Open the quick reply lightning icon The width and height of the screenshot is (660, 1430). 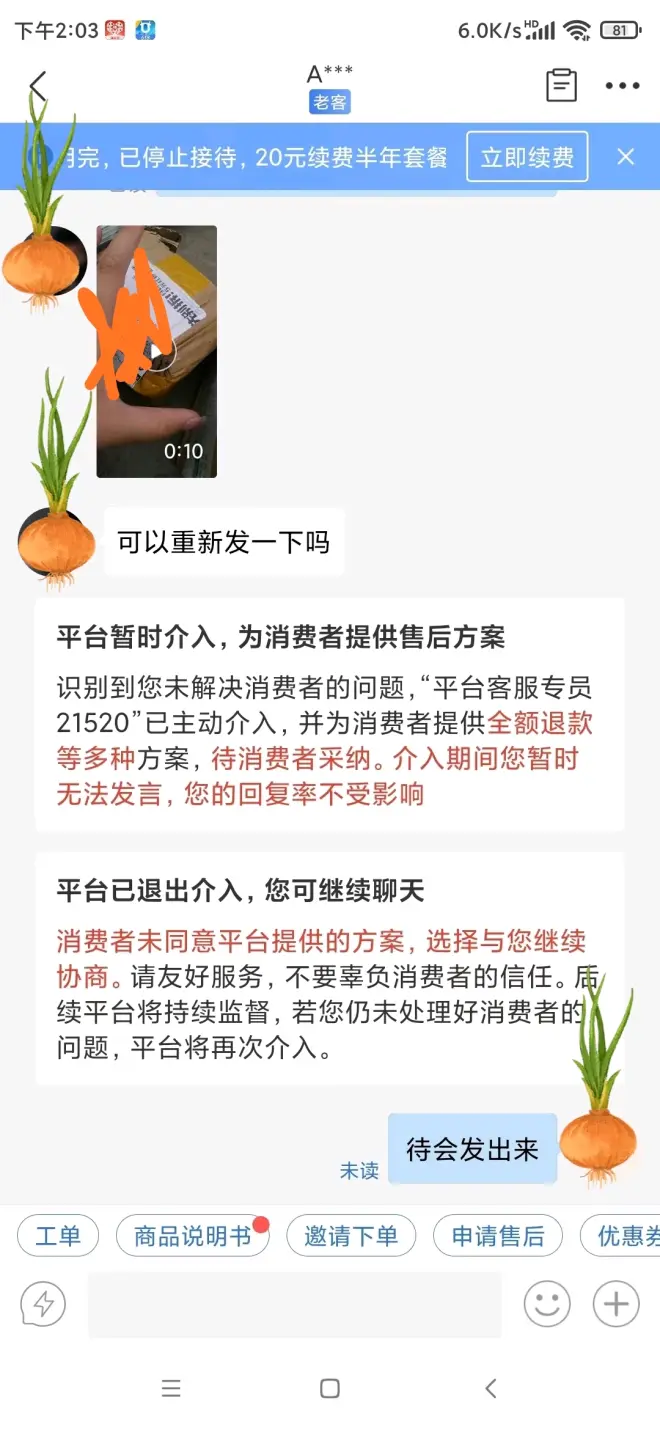(43, 1304)
